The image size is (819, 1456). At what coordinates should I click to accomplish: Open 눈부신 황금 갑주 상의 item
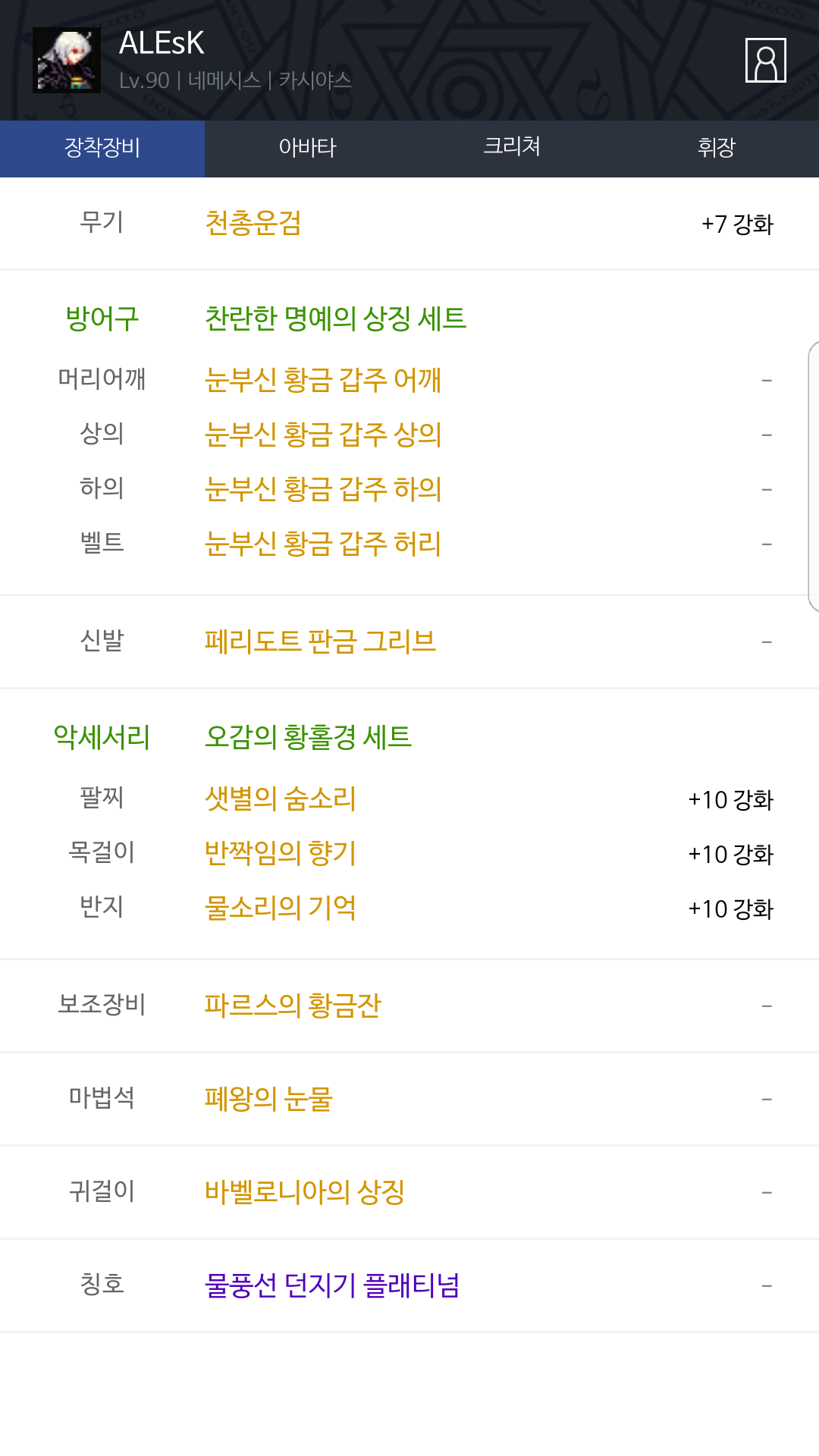coord(323,434)
